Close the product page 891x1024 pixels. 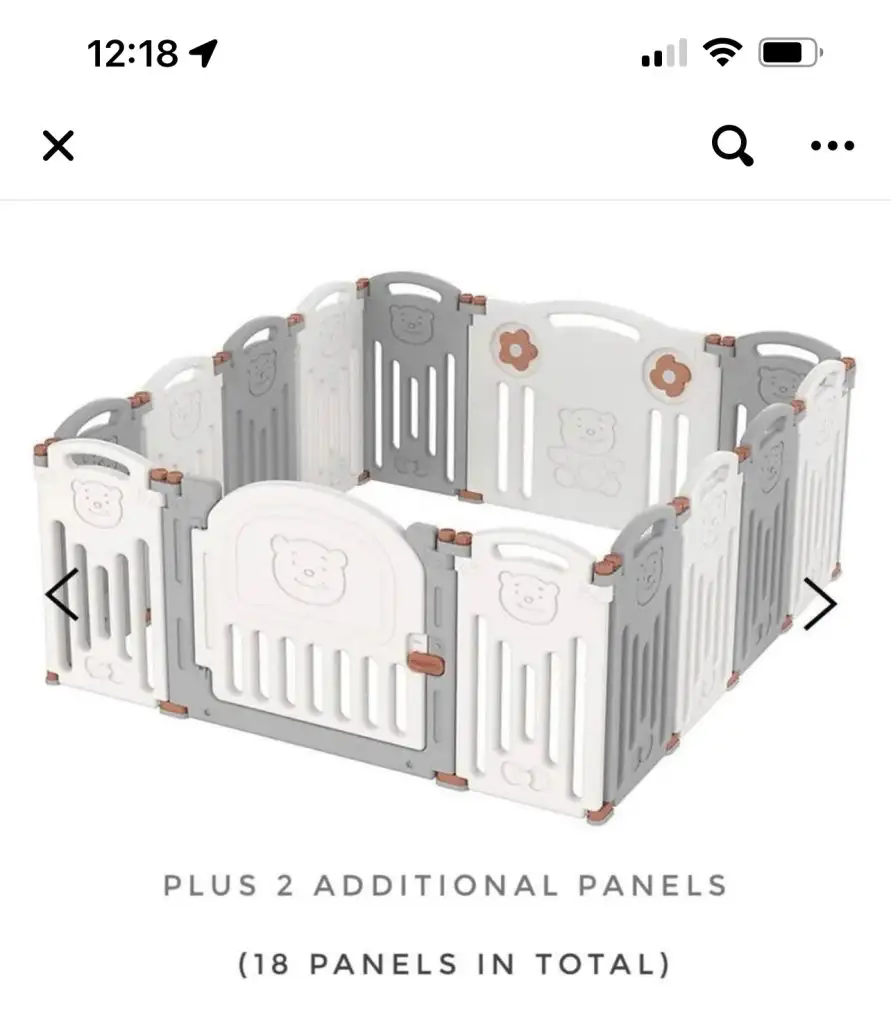pos(59,146)
